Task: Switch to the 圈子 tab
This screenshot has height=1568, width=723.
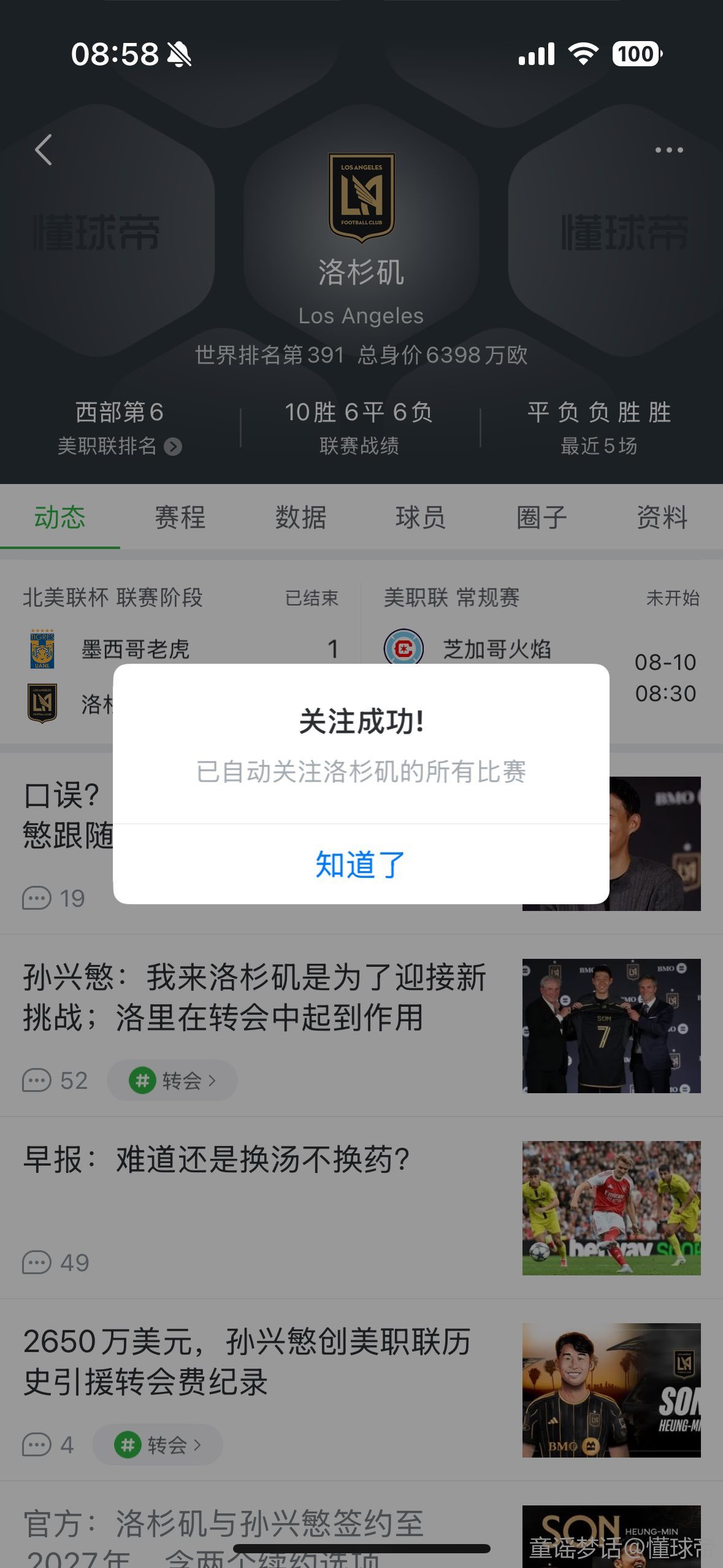Action: (x=541, y=517)
